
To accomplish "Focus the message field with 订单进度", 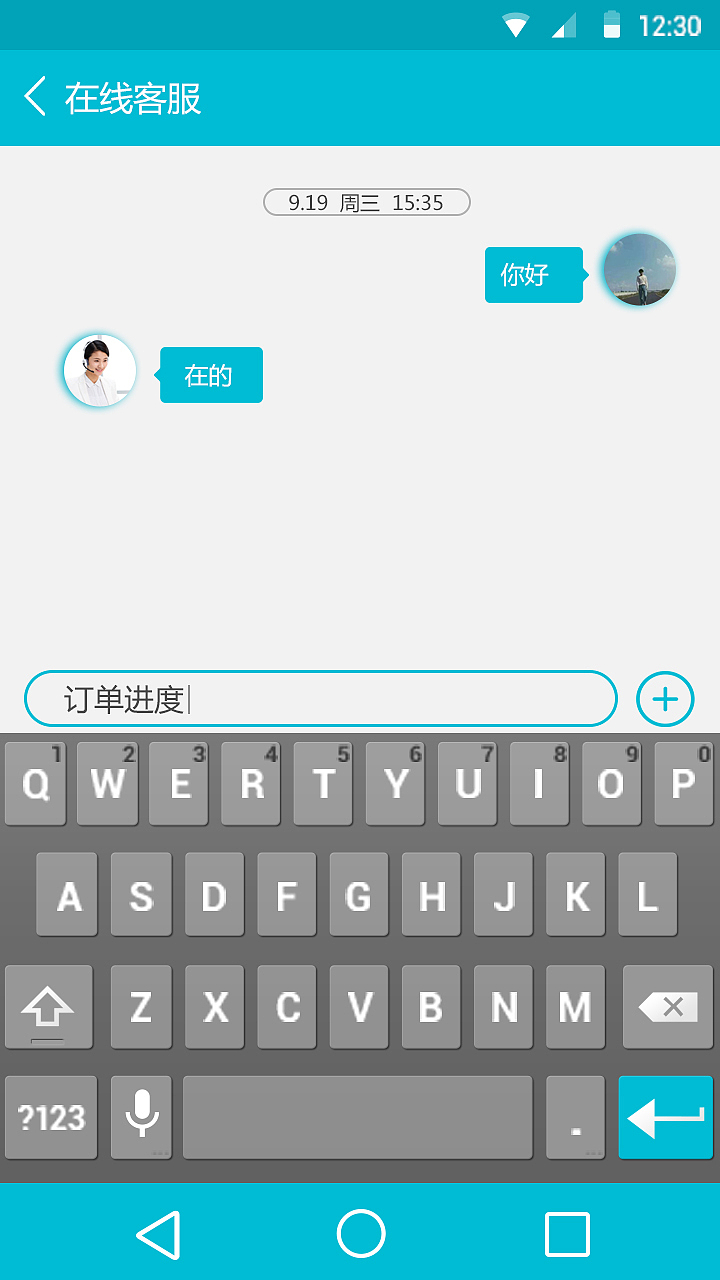I will click(x=320, y=698).
